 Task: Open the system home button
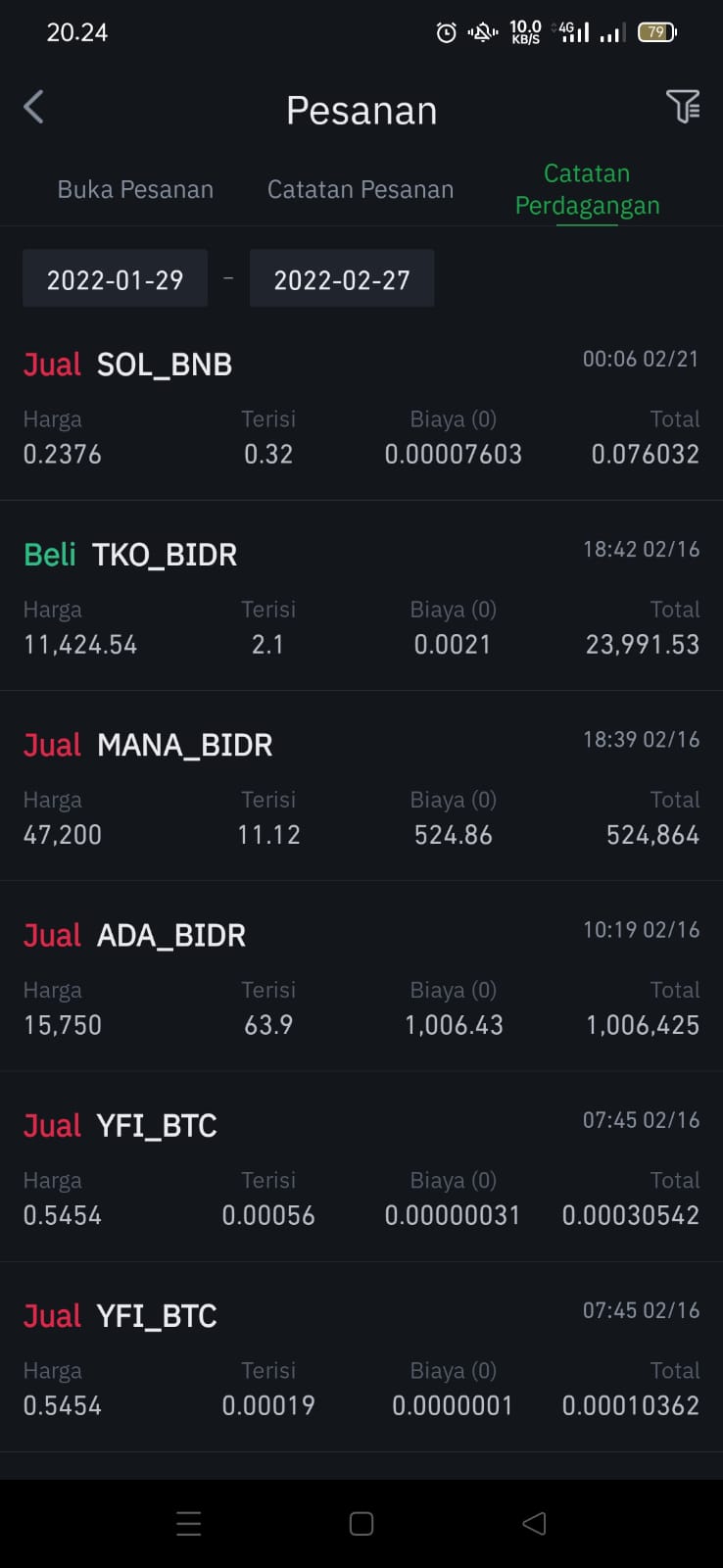361,1523
